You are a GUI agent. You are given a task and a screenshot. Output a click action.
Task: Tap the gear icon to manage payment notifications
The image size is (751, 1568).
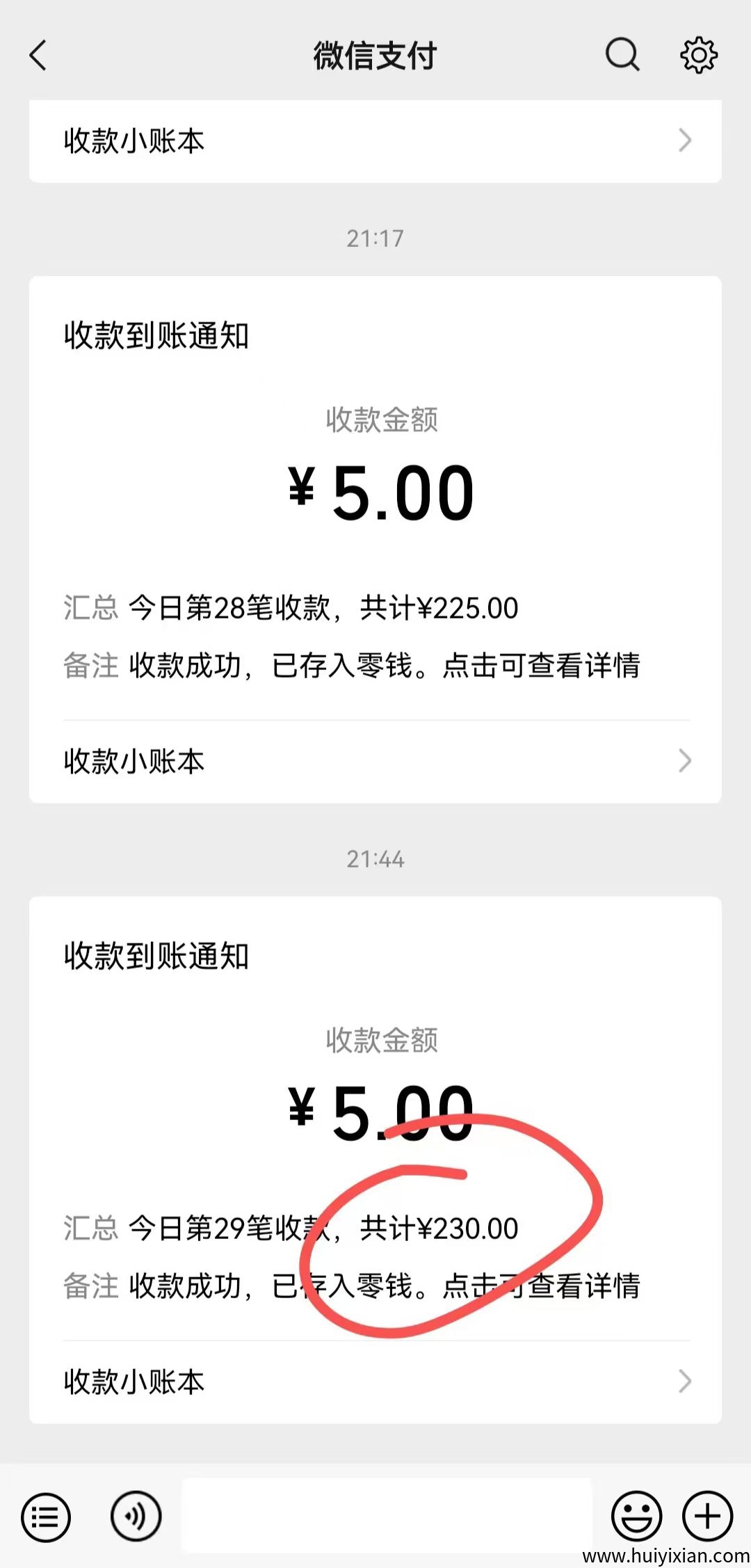[699, 56]
